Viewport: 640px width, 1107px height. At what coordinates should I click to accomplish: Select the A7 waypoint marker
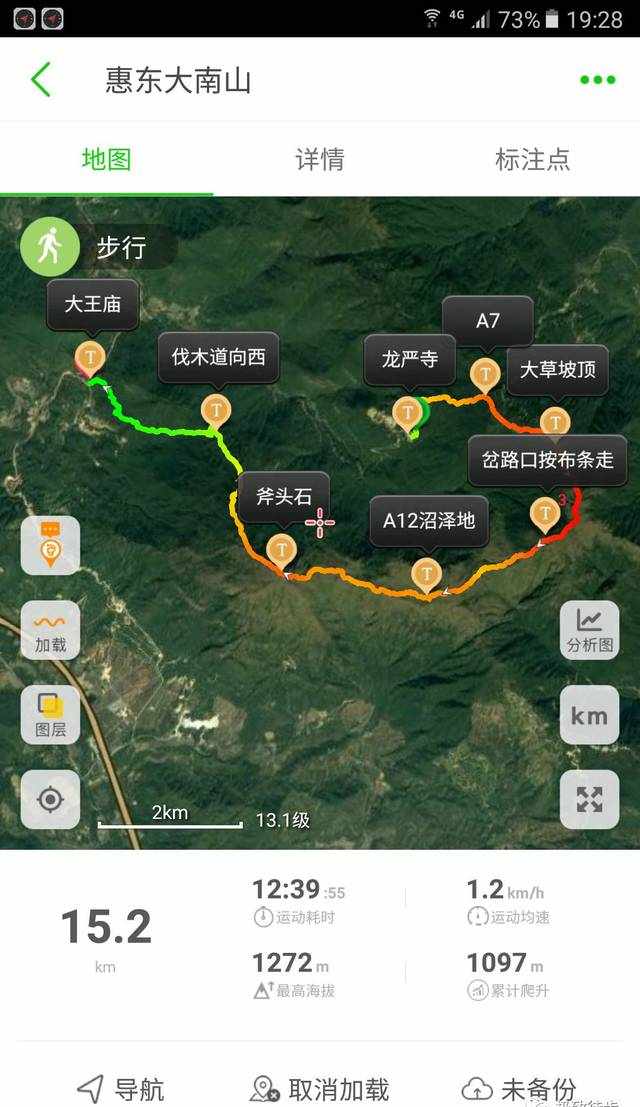click(x=485, y=374)
